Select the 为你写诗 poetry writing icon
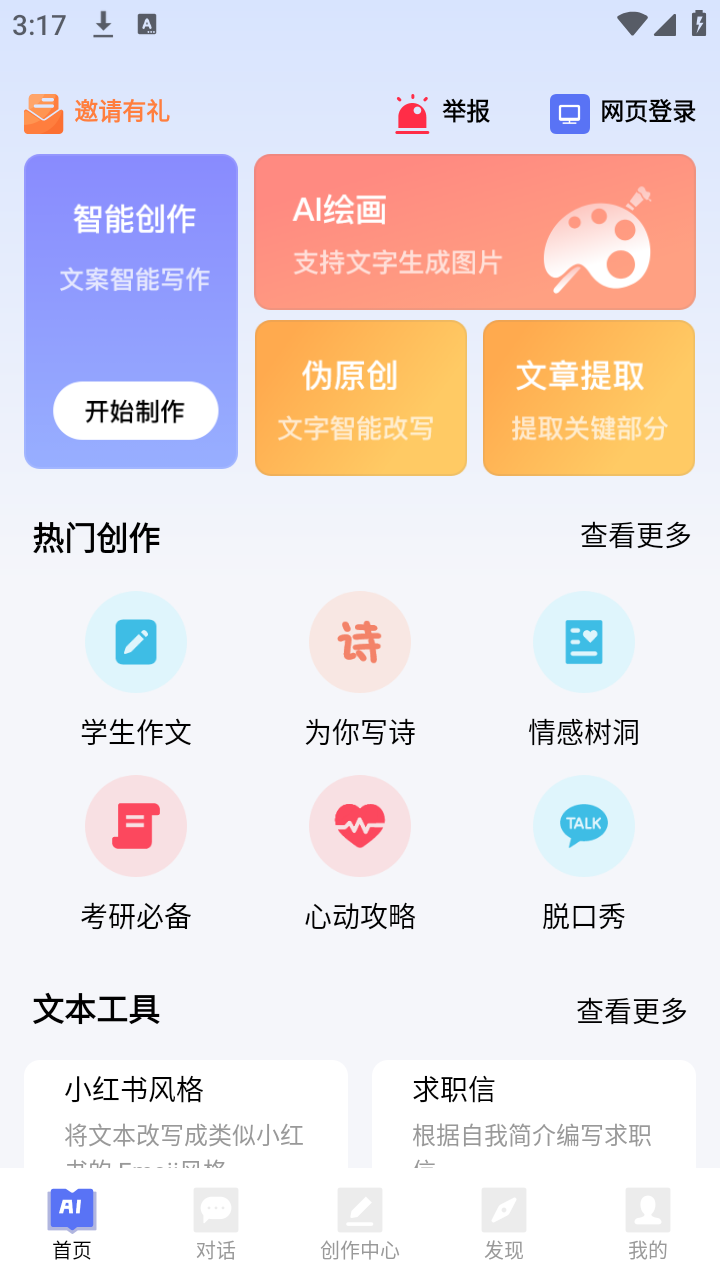The height and width of the screenshot is (1280, 720). (x=360, y=642)
